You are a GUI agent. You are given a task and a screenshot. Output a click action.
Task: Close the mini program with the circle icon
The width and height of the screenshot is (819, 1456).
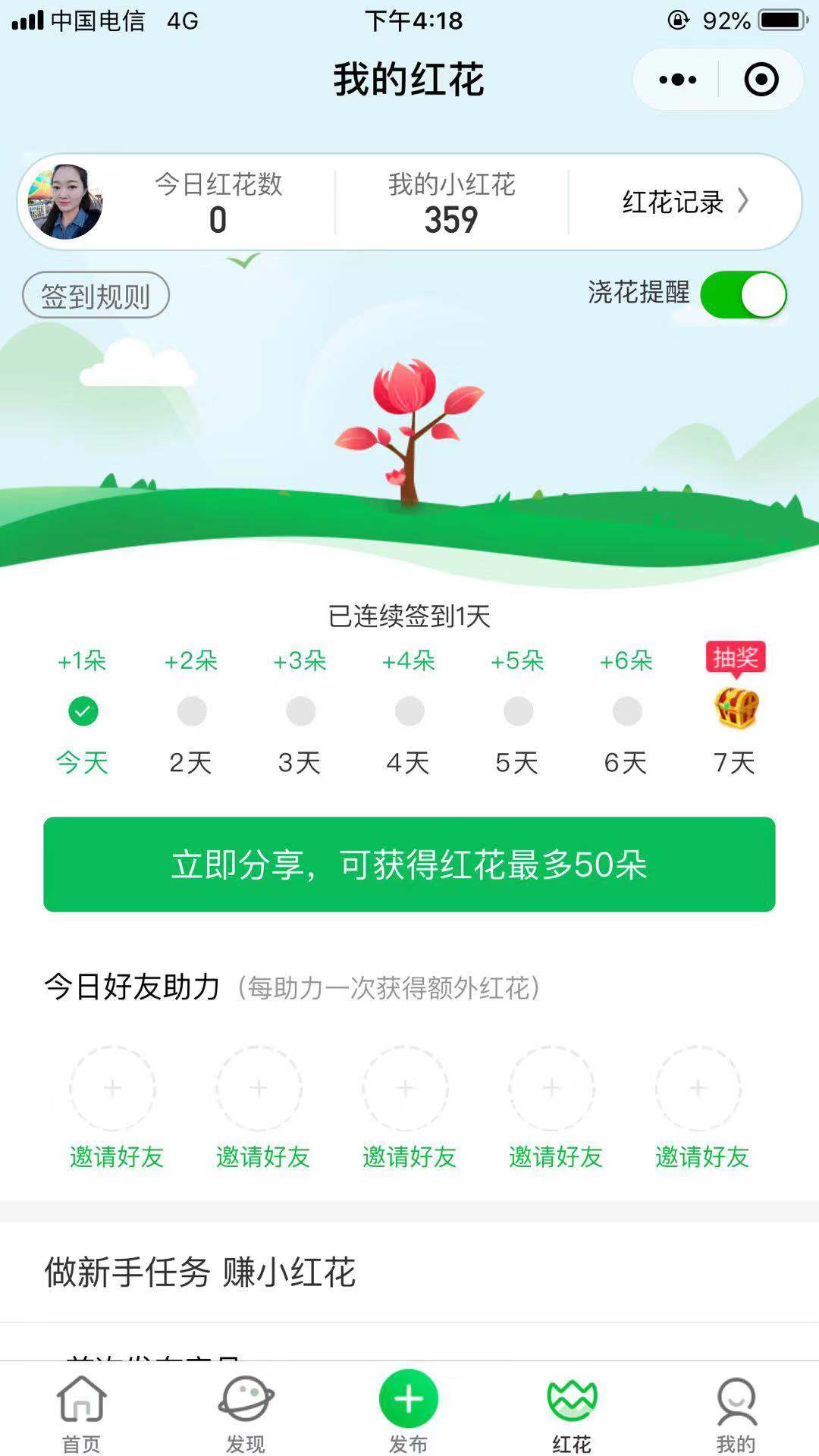tap(761, 80)
